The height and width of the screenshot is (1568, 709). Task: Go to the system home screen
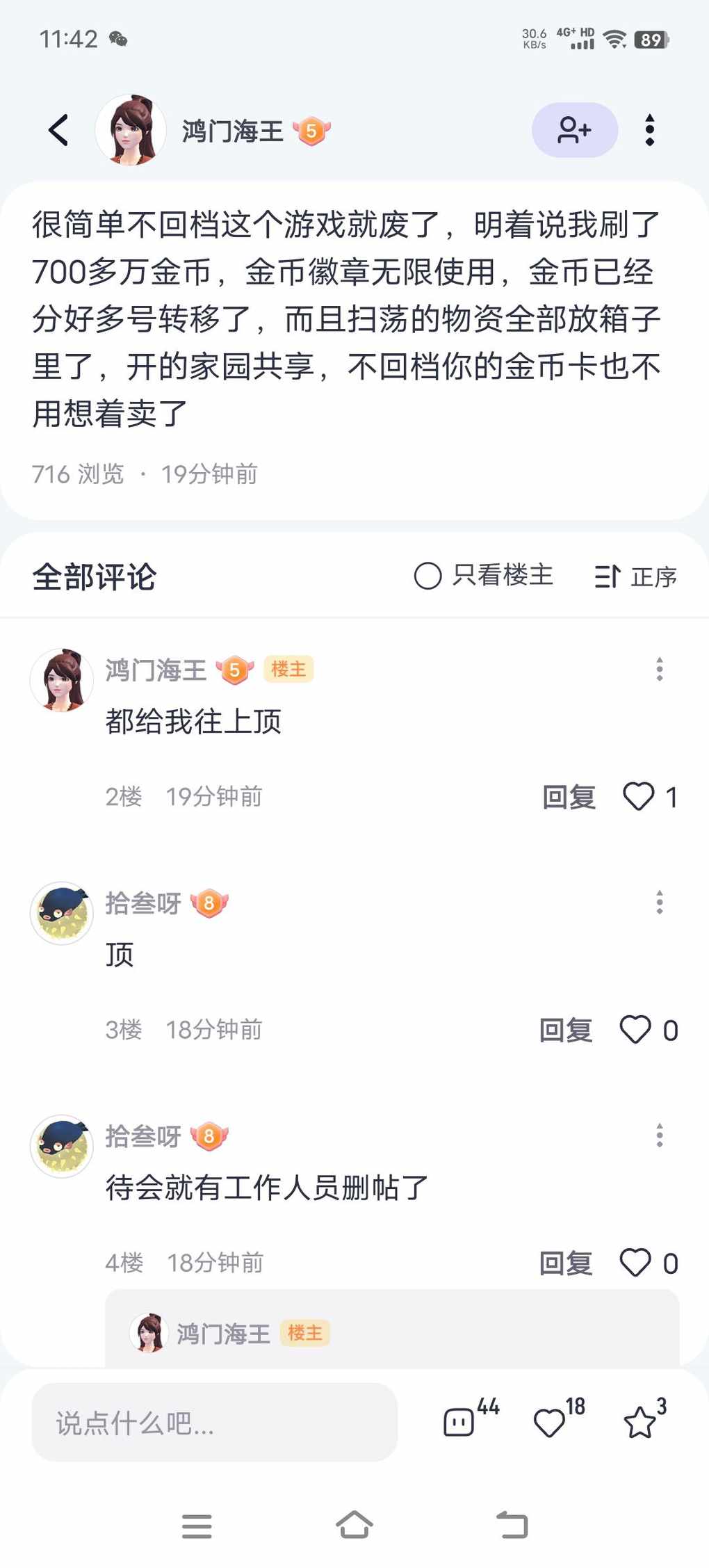pos(354,1525)
